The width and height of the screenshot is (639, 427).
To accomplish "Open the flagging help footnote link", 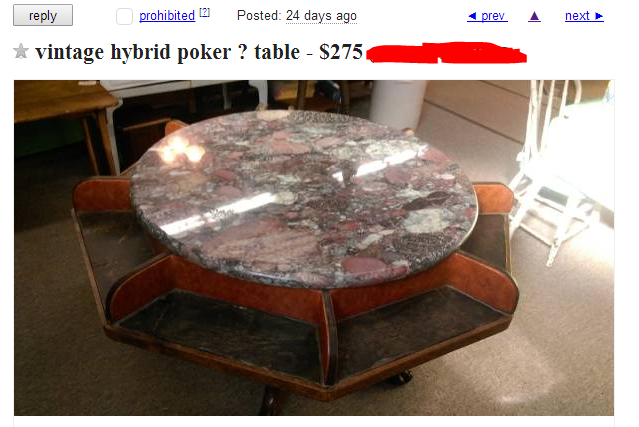I will pos(204,13).
